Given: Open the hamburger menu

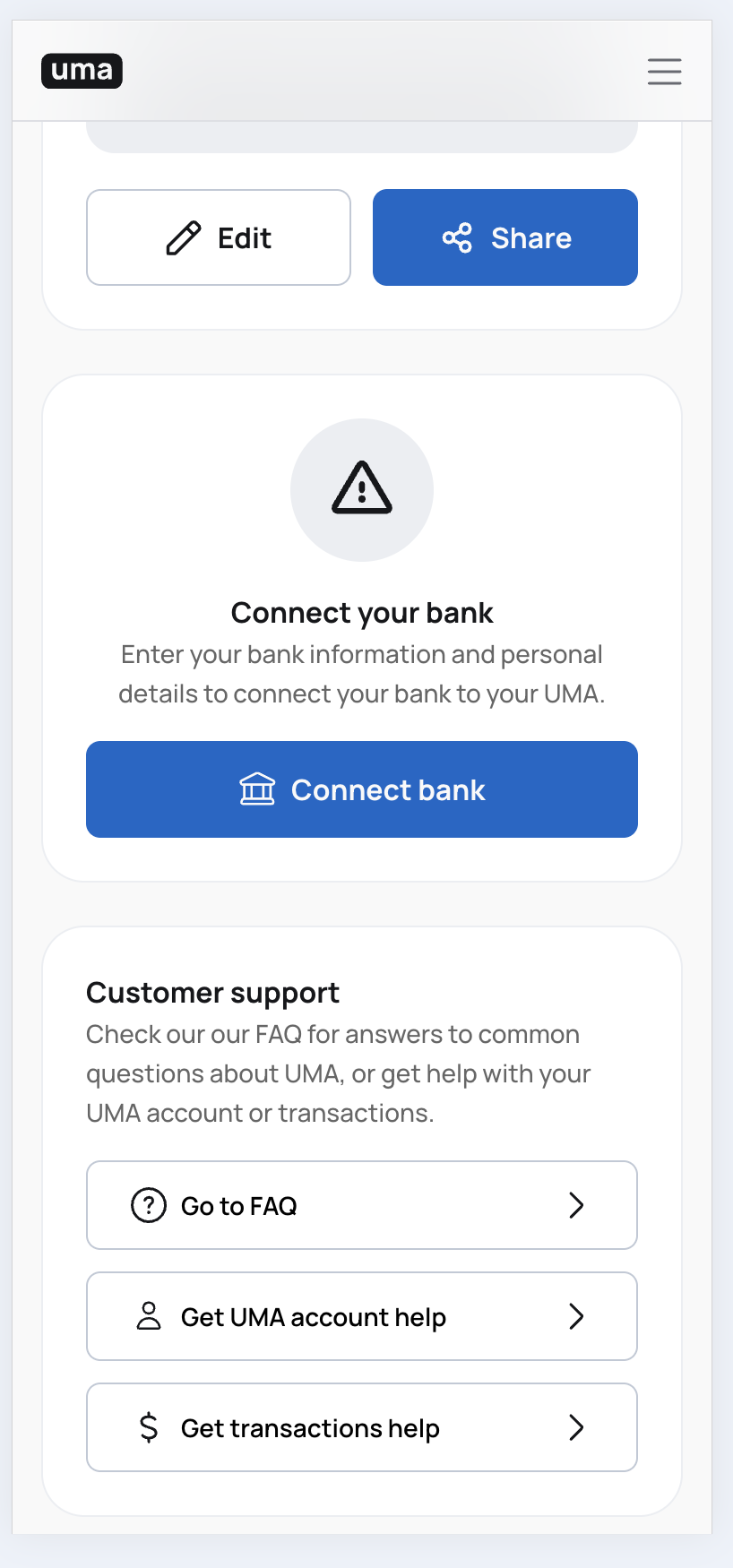Looking at the screenshot, I should coord(664,71).
